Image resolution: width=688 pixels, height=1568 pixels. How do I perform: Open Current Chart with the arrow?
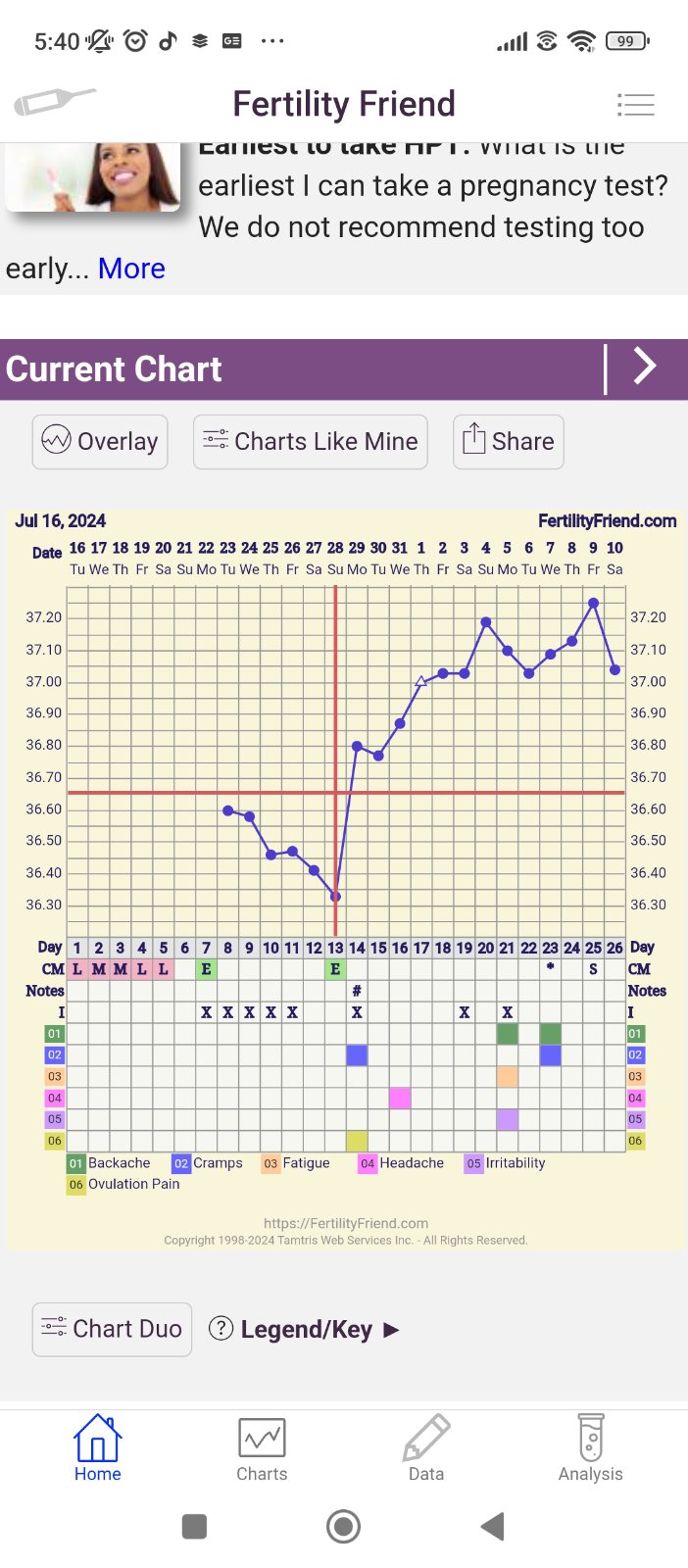pos(644,367)
